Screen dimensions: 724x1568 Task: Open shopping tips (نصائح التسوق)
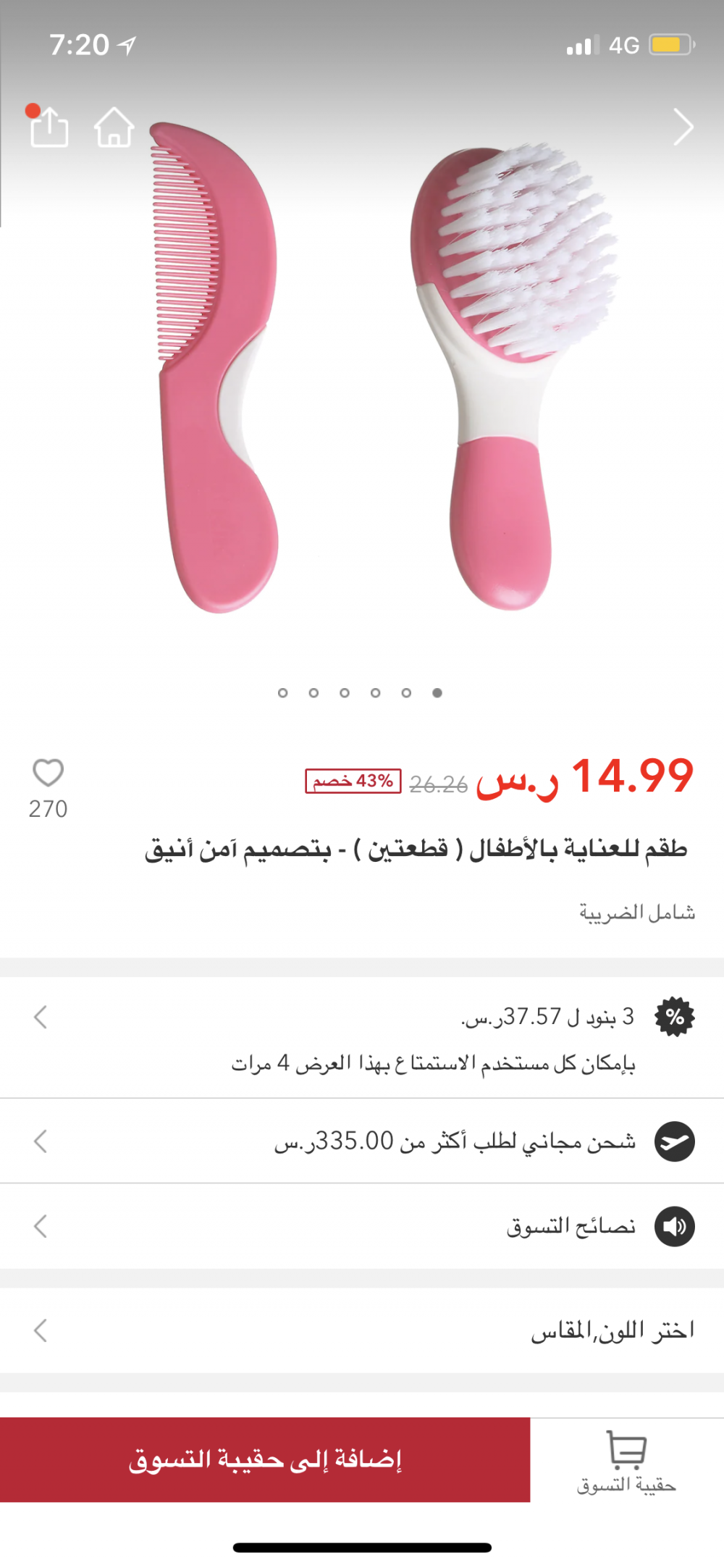pos(362,1226)
